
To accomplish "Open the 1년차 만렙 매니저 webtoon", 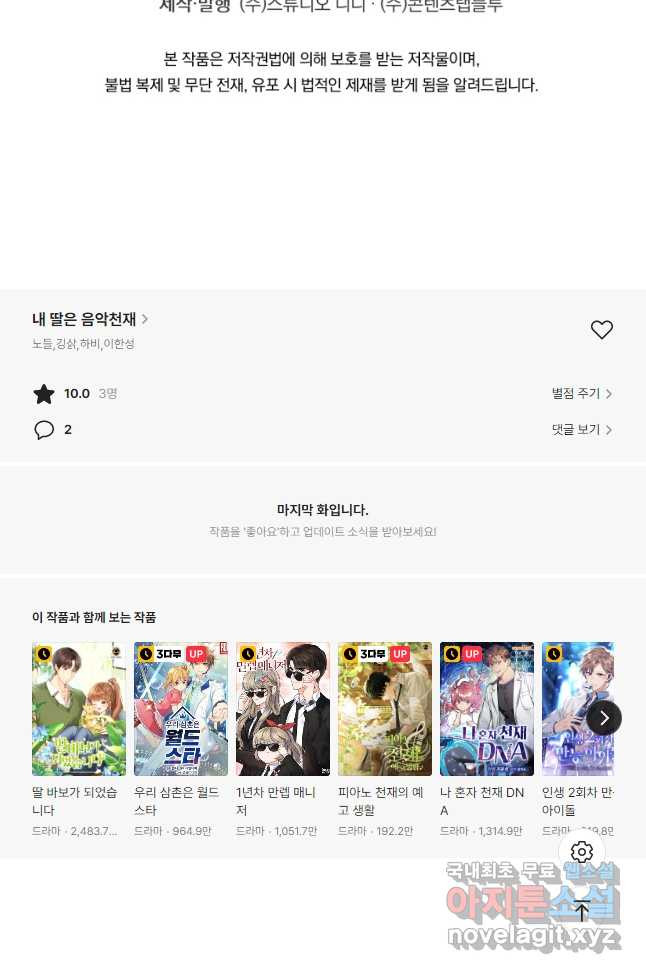I will click(x=283, y=709).
